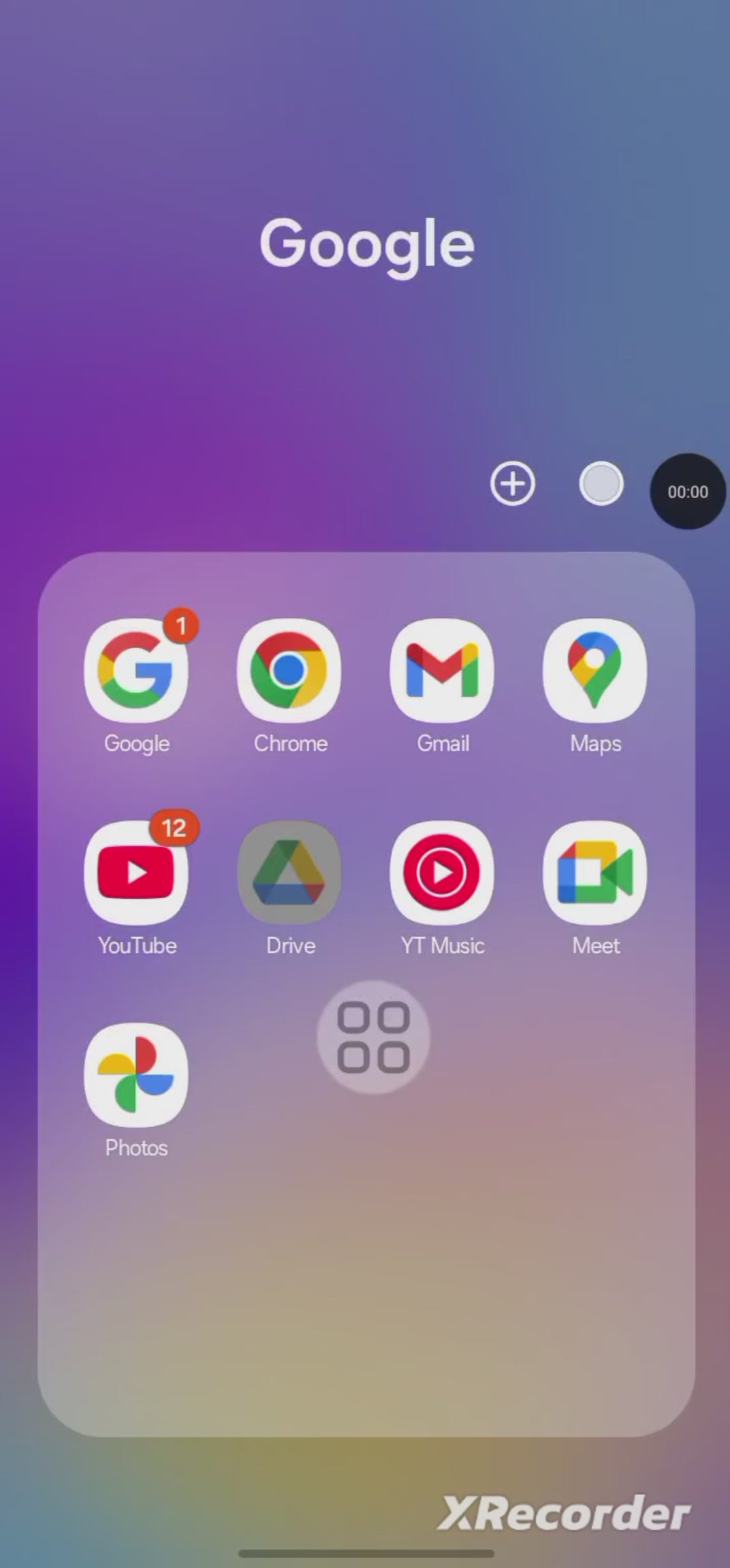Screen dimensions: 730x1568
Task: Launch YT Music
Action: [443, 872]
